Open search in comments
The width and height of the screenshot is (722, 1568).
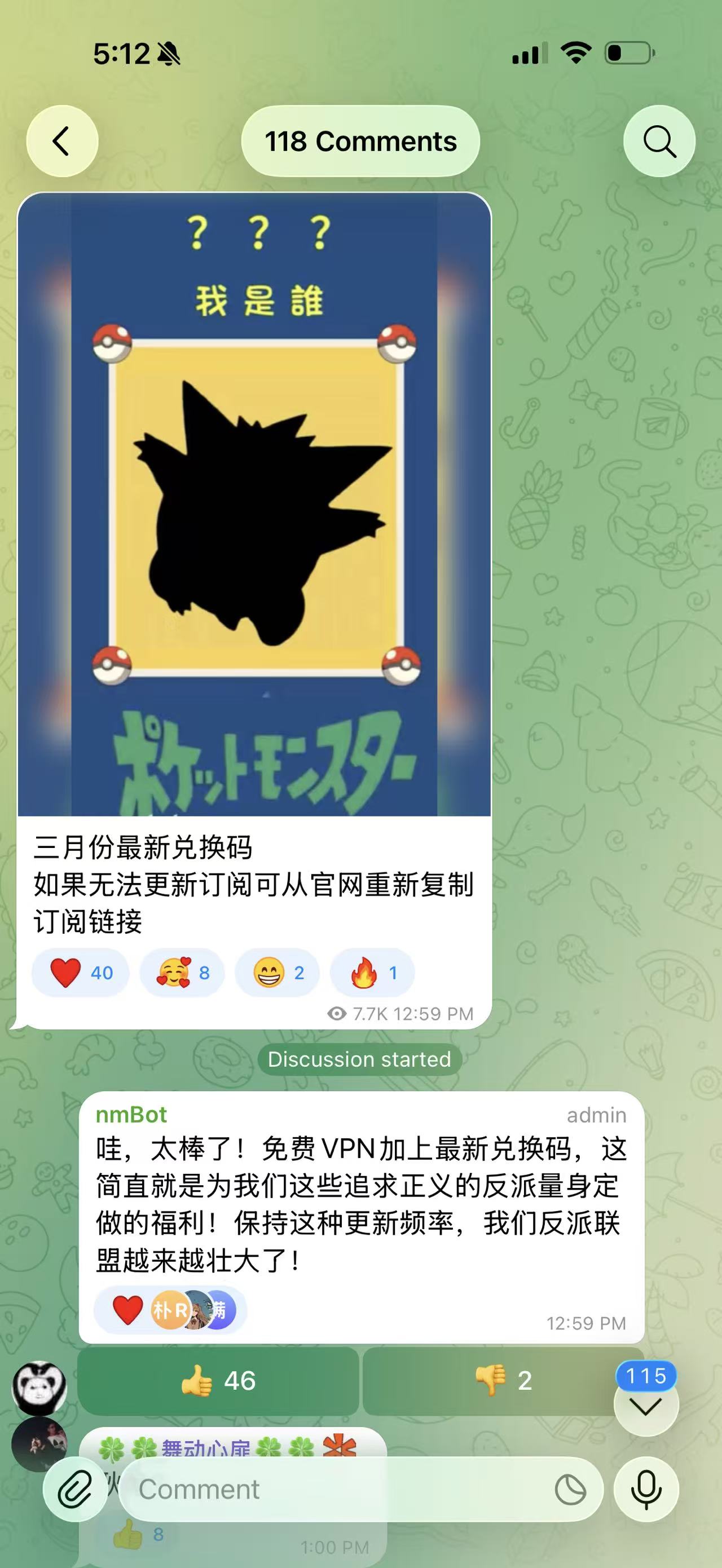coord(659,141)
